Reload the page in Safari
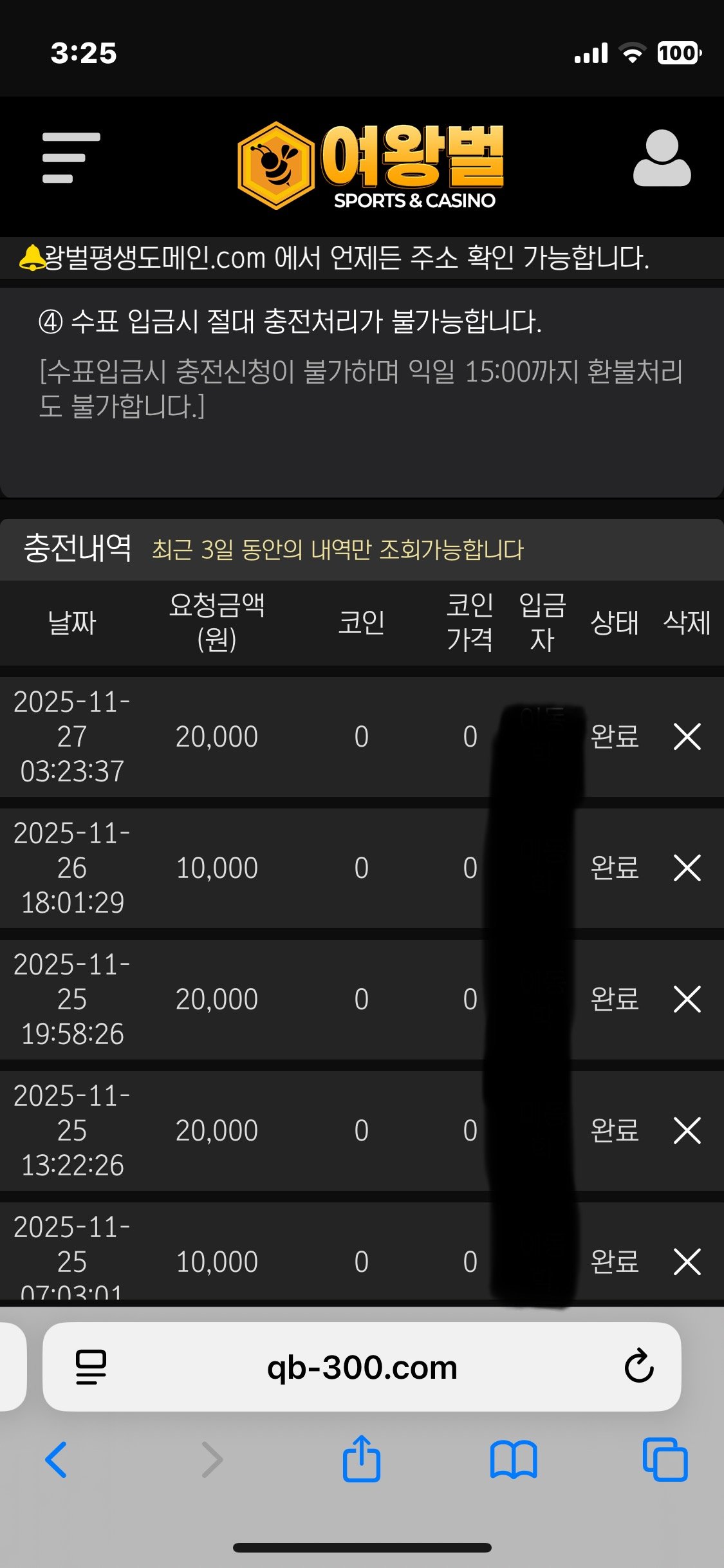The width and height of the screenshot is (724, 1568). tap(638, 1366)
